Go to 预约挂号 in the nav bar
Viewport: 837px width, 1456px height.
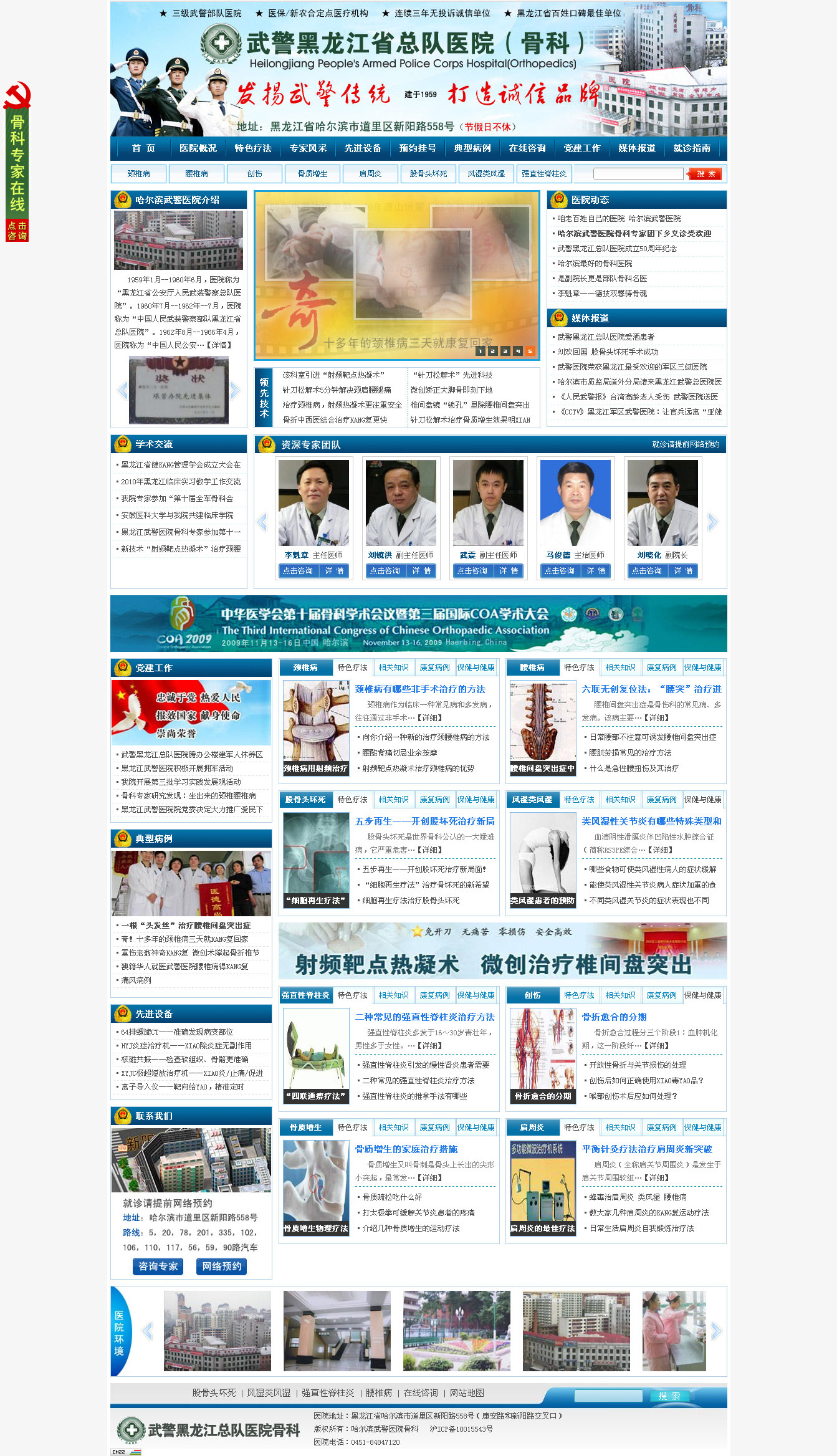coord(418,148)
